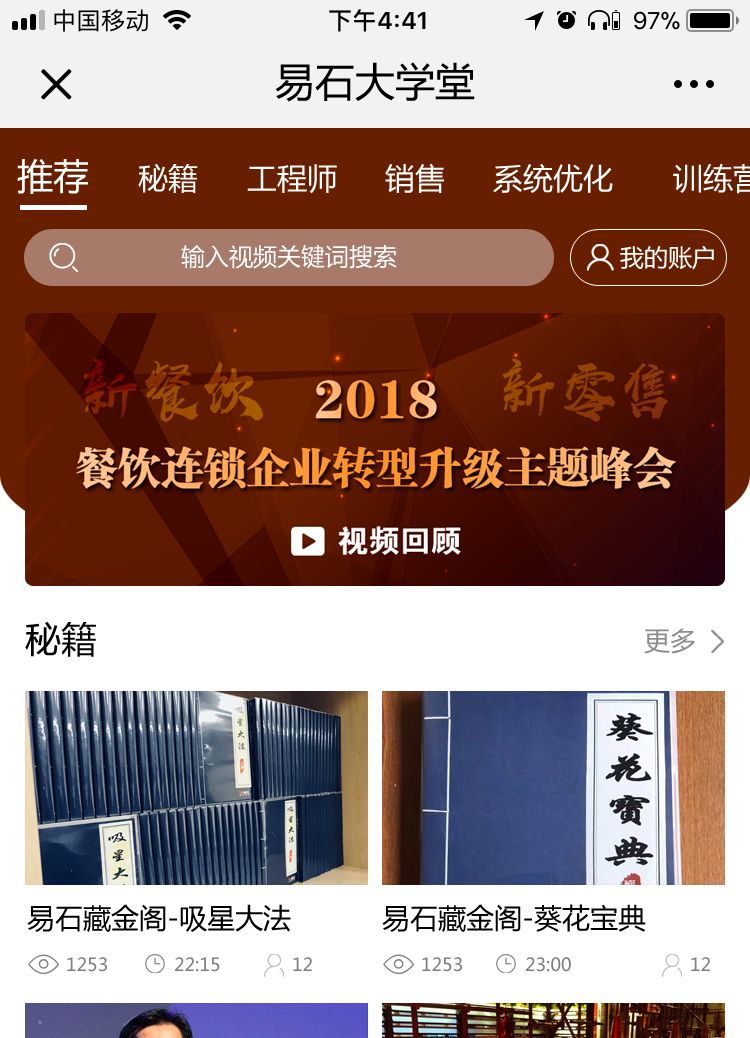
Task: Close the 易石大学堂 page
Action: pyautogui.click(x=56, y=85)
